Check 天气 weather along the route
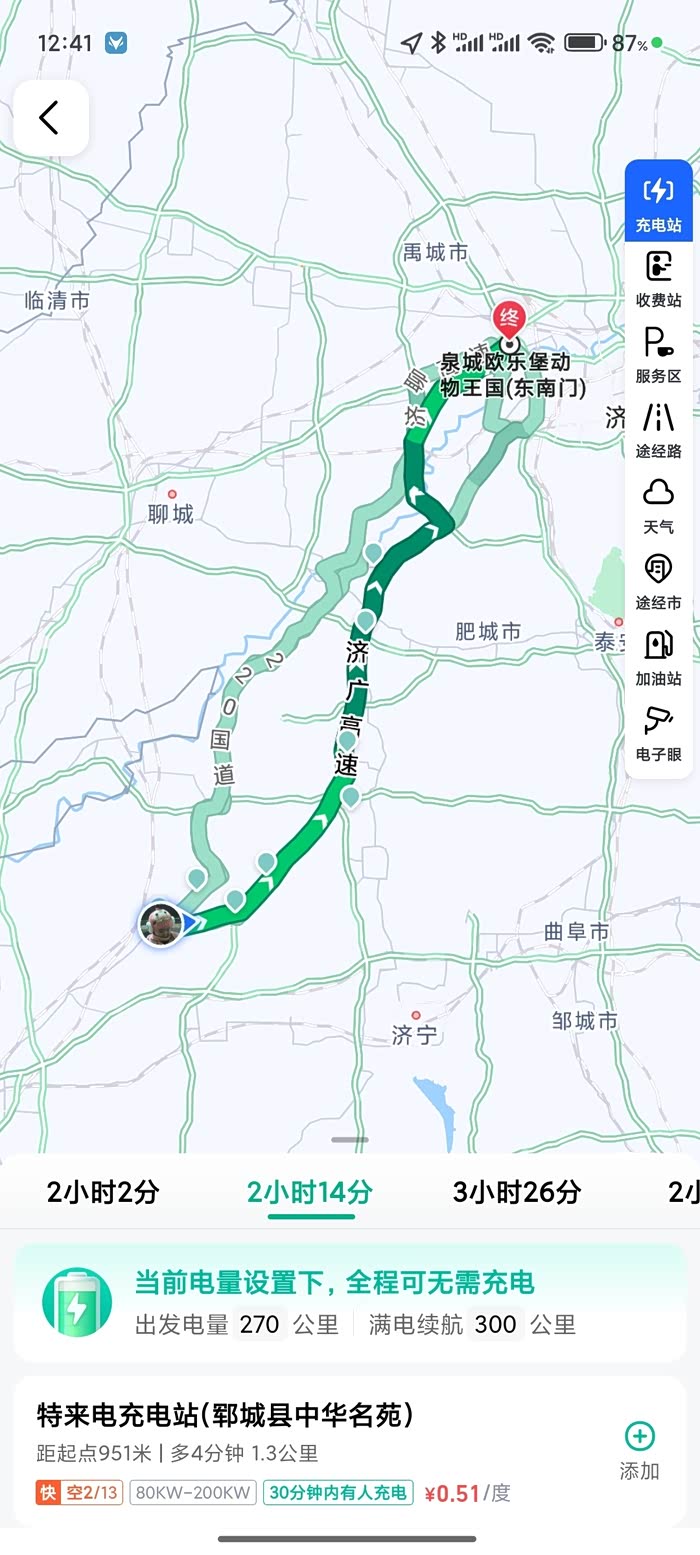The image size is (700, 1555). (x=658, y=505)
